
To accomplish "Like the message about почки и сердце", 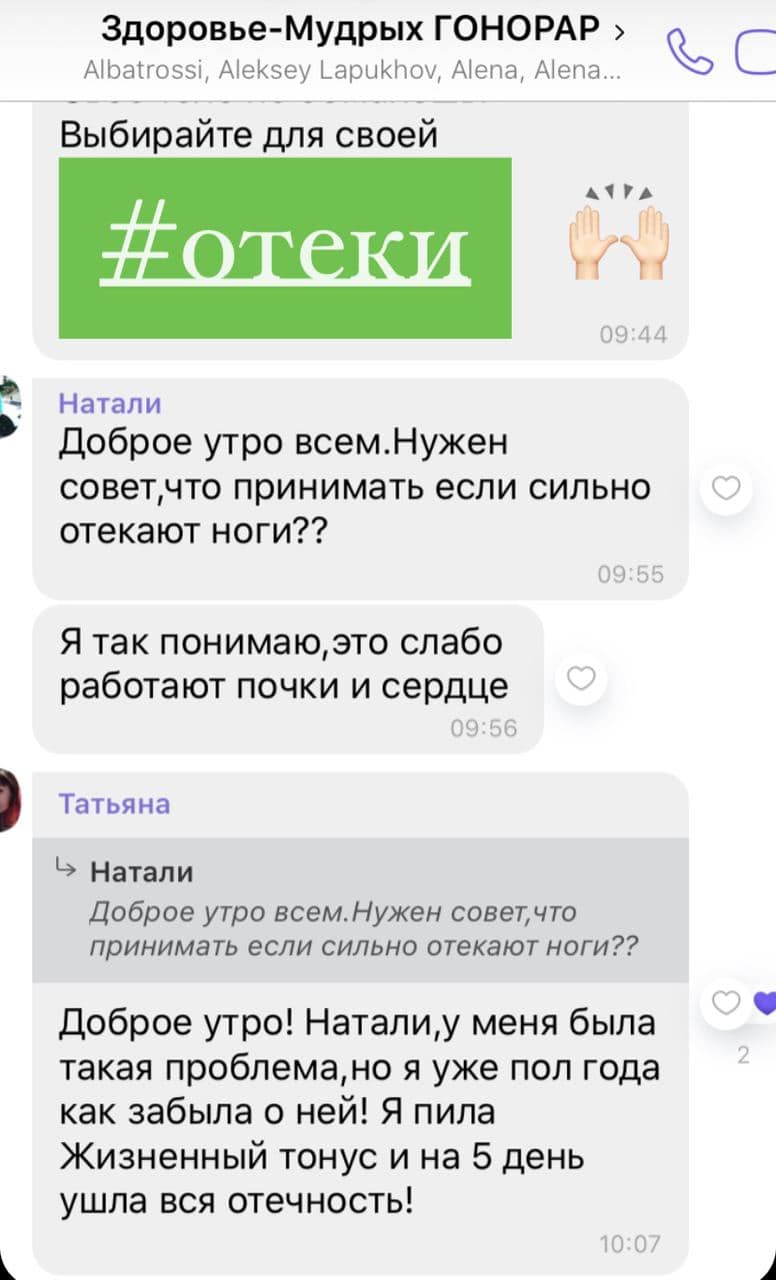I will [581, 679].
